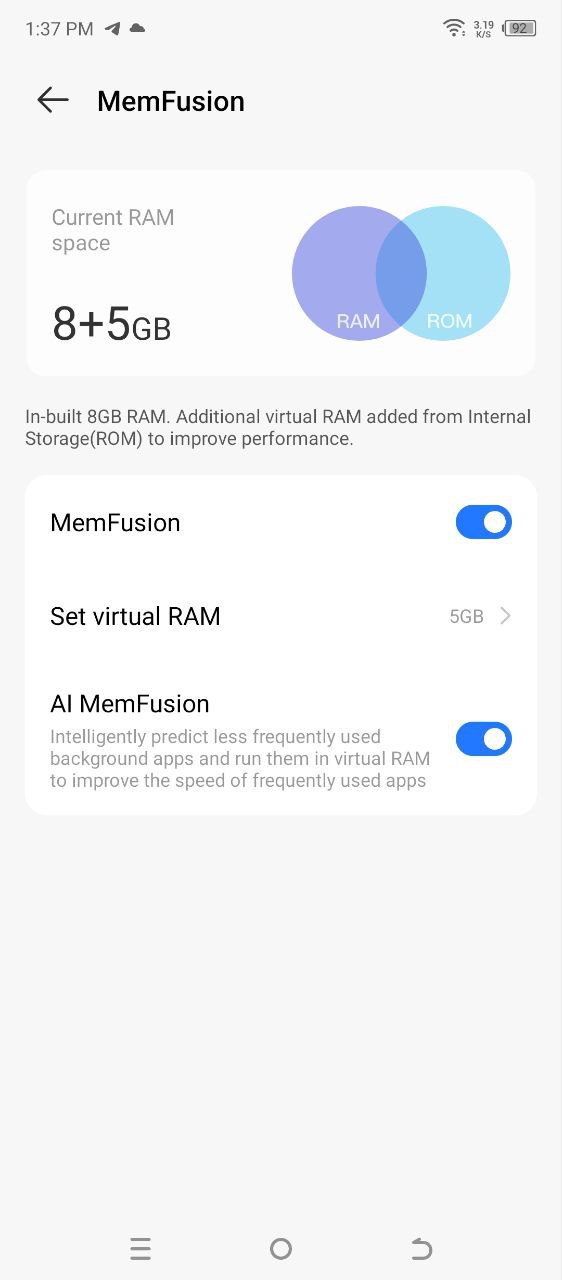Open recent apps from navigation bar

pos(140,1249)
